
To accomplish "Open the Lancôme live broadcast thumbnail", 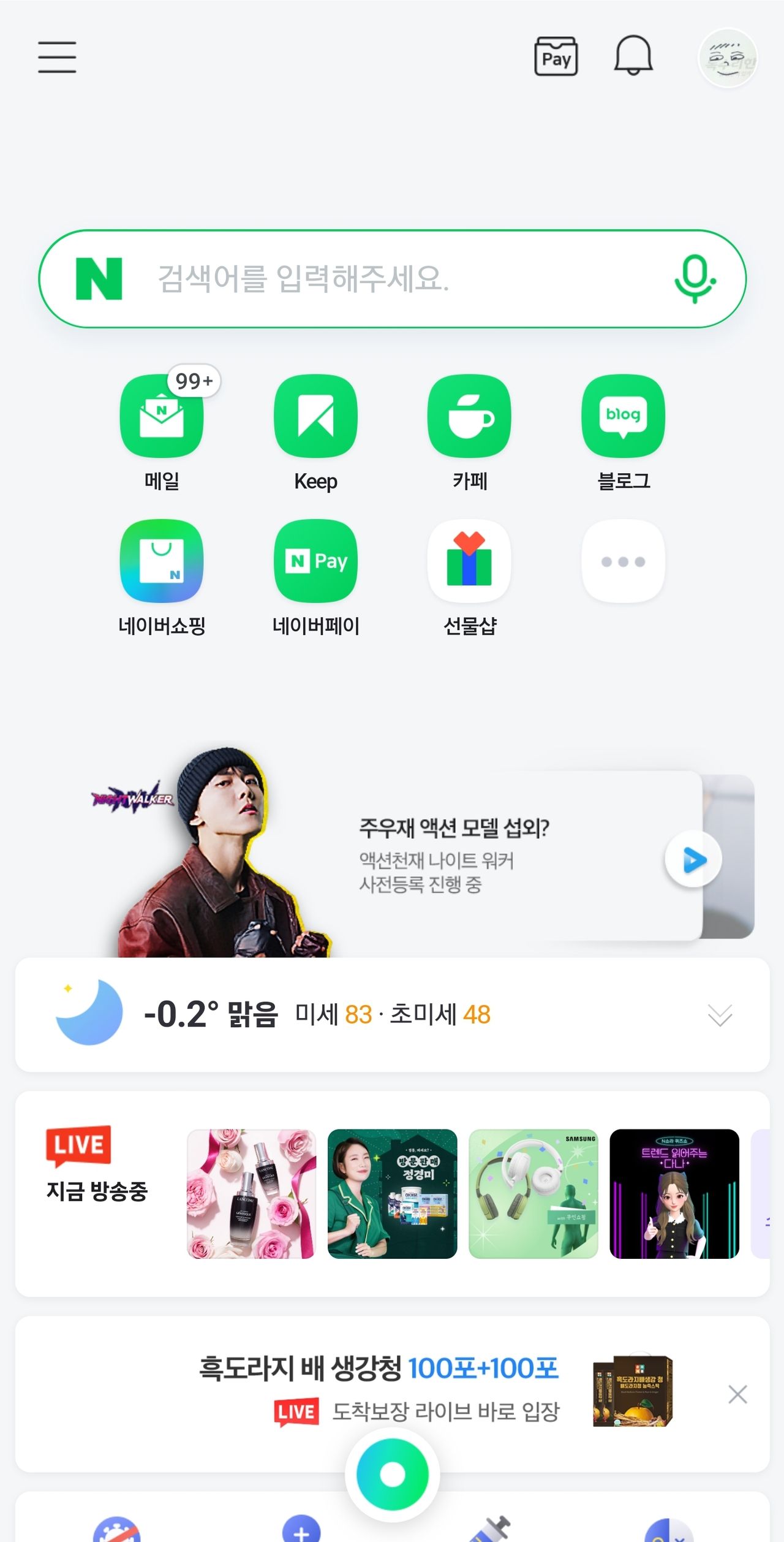I will tap(251, 1194).
